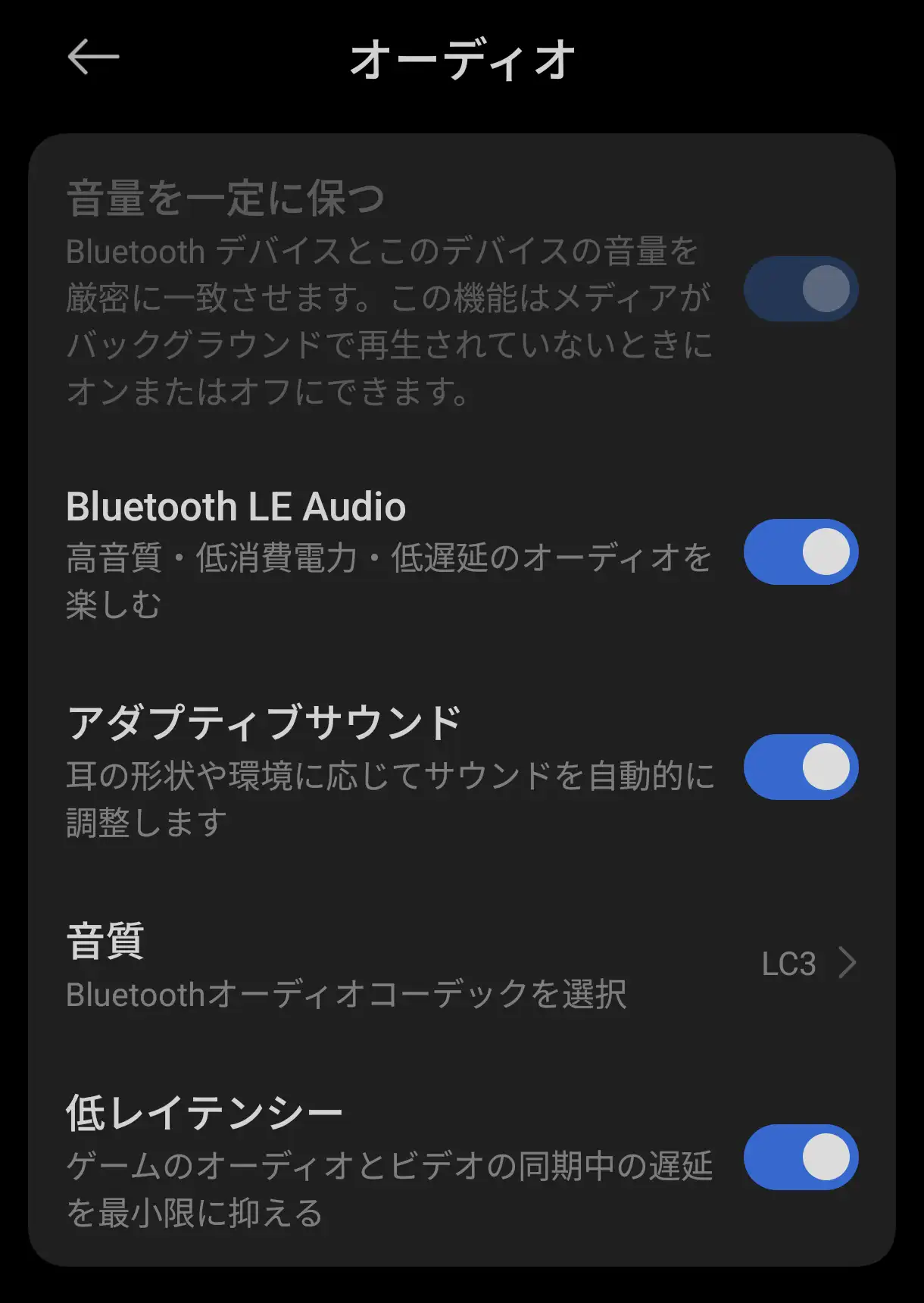Tap the keep-volume-constant explanation text
This screenshot has height=1303, width=924.
388,318
